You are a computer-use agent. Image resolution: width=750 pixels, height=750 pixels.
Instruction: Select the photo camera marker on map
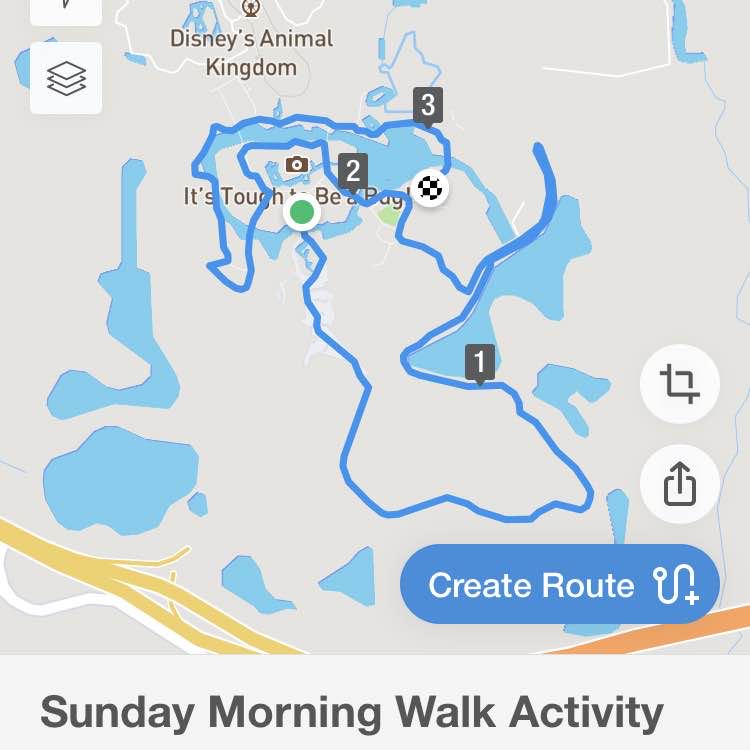pos(296,165)
